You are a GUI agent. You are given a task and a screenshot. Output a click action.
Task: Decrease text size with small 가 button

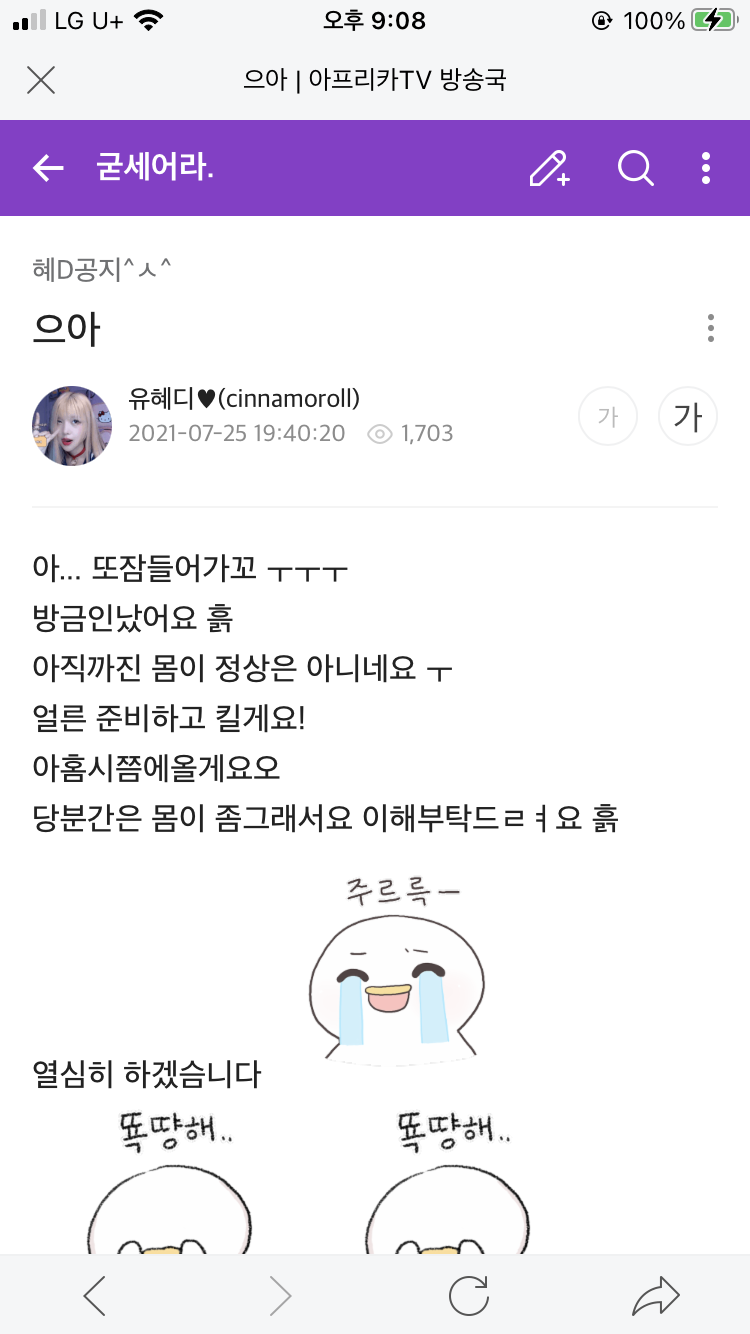click(607, 416)
